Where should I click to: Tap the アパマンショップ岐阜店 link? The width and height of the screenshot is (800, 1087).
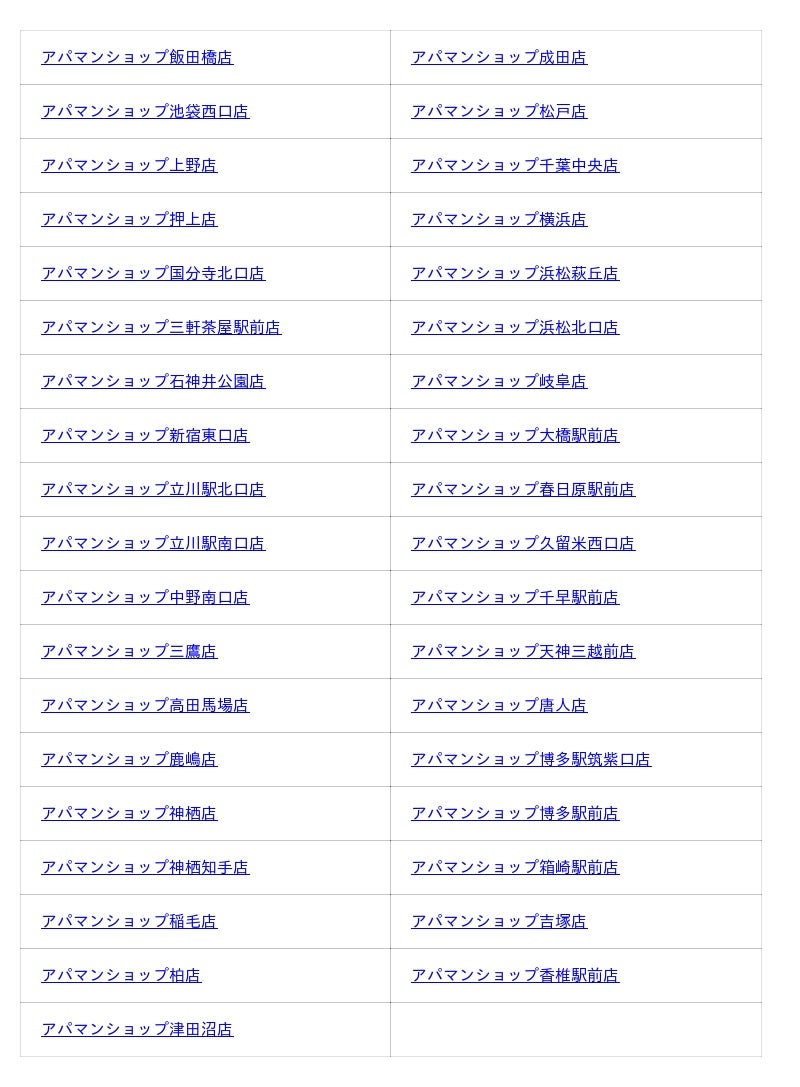(499, 382)
